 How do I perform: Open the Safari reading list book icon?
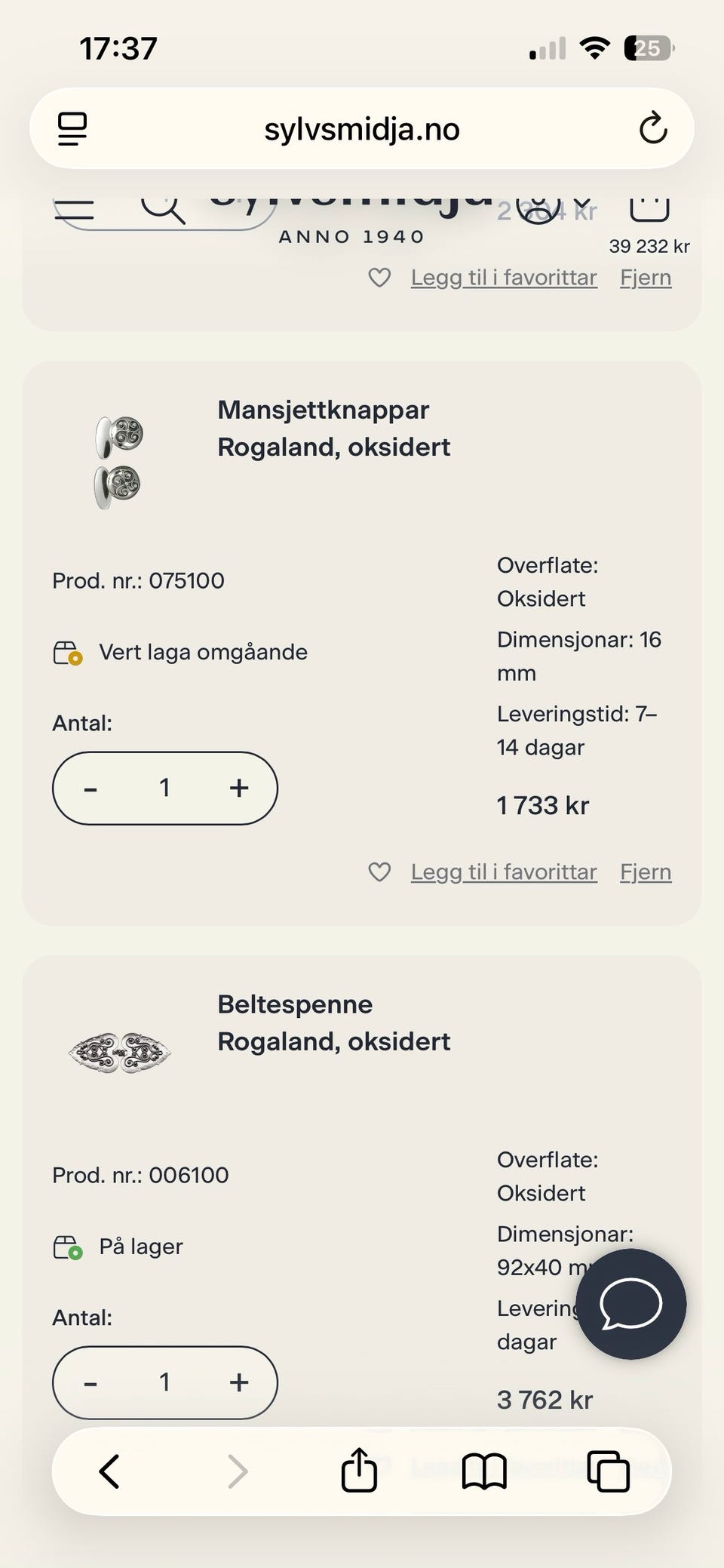(x=485, y=1470)
